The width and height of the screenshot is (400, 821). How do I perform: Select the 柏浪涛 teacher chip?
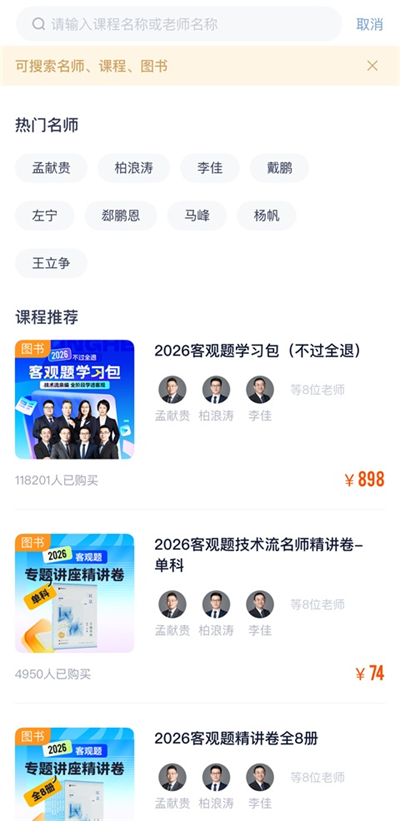134,168
